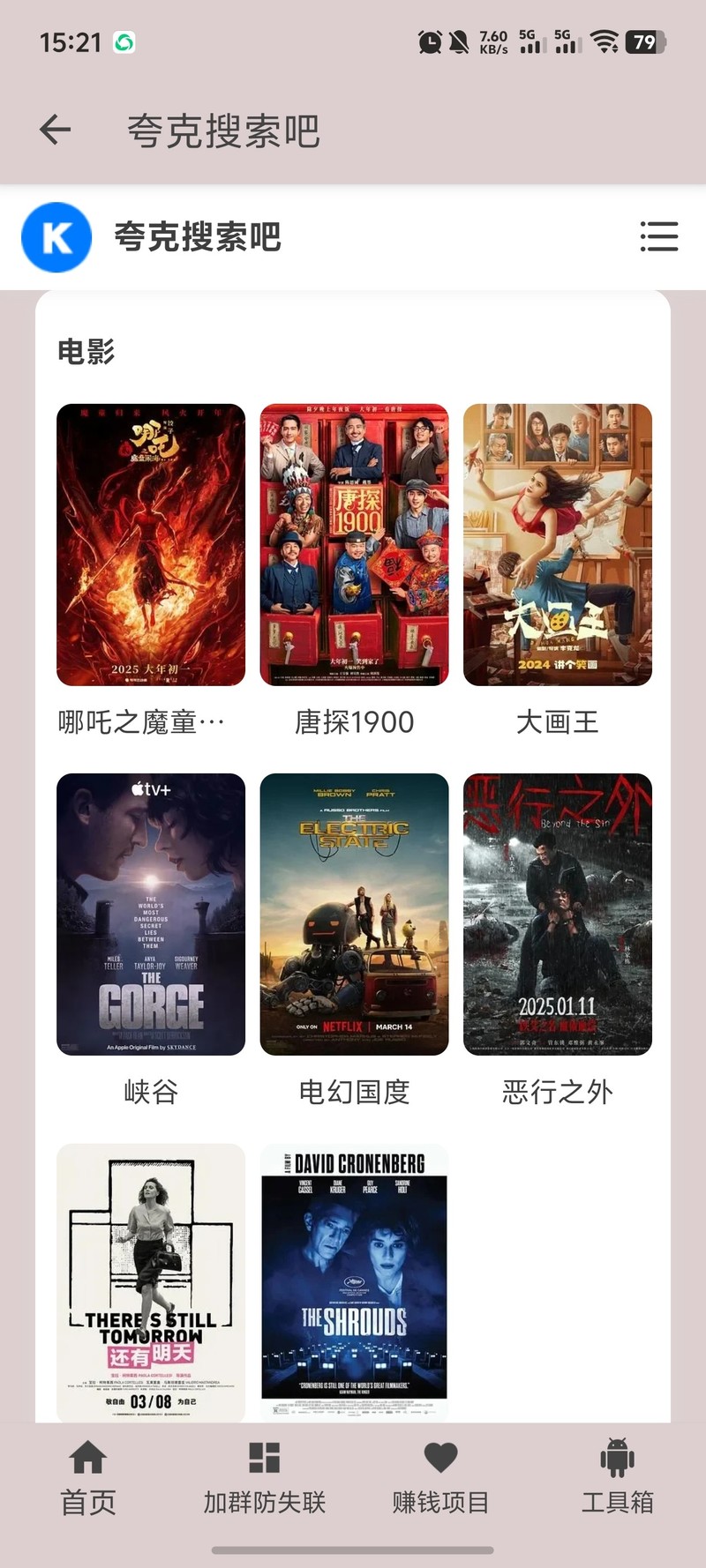Image resolution: width=706 pixels, height=1568 pixels.
Task: Open 哪吒之魔童 movie link
Action: point(151,544)
